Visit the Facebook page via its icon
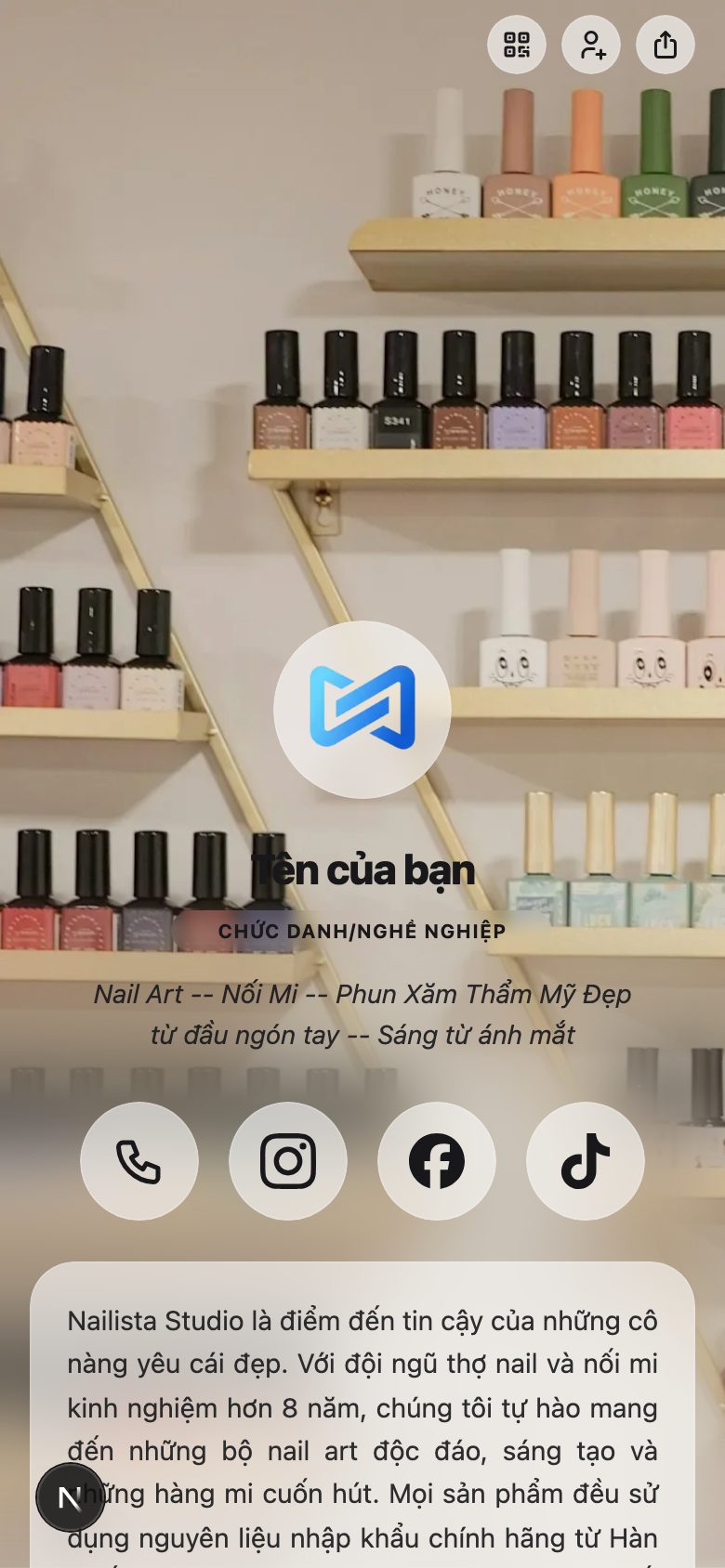Viewport: 725px width, 1568px height. (437, 1161)
